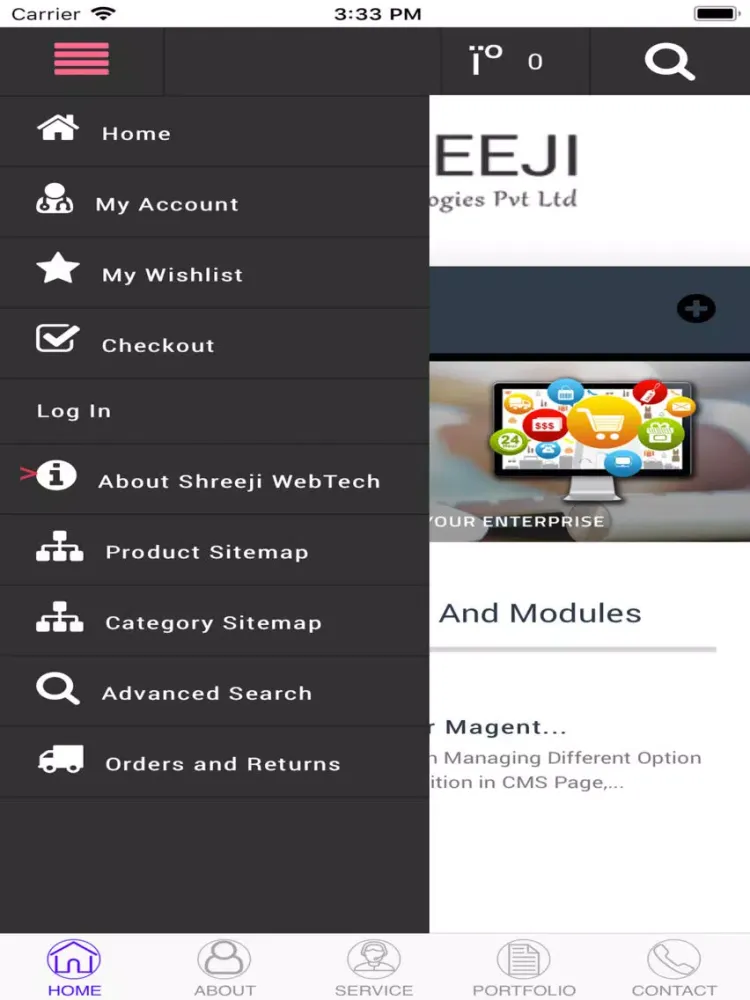Open About Shreeji WebTech
This screenshot has width=750, height=1000.
[x=238, y=481]
